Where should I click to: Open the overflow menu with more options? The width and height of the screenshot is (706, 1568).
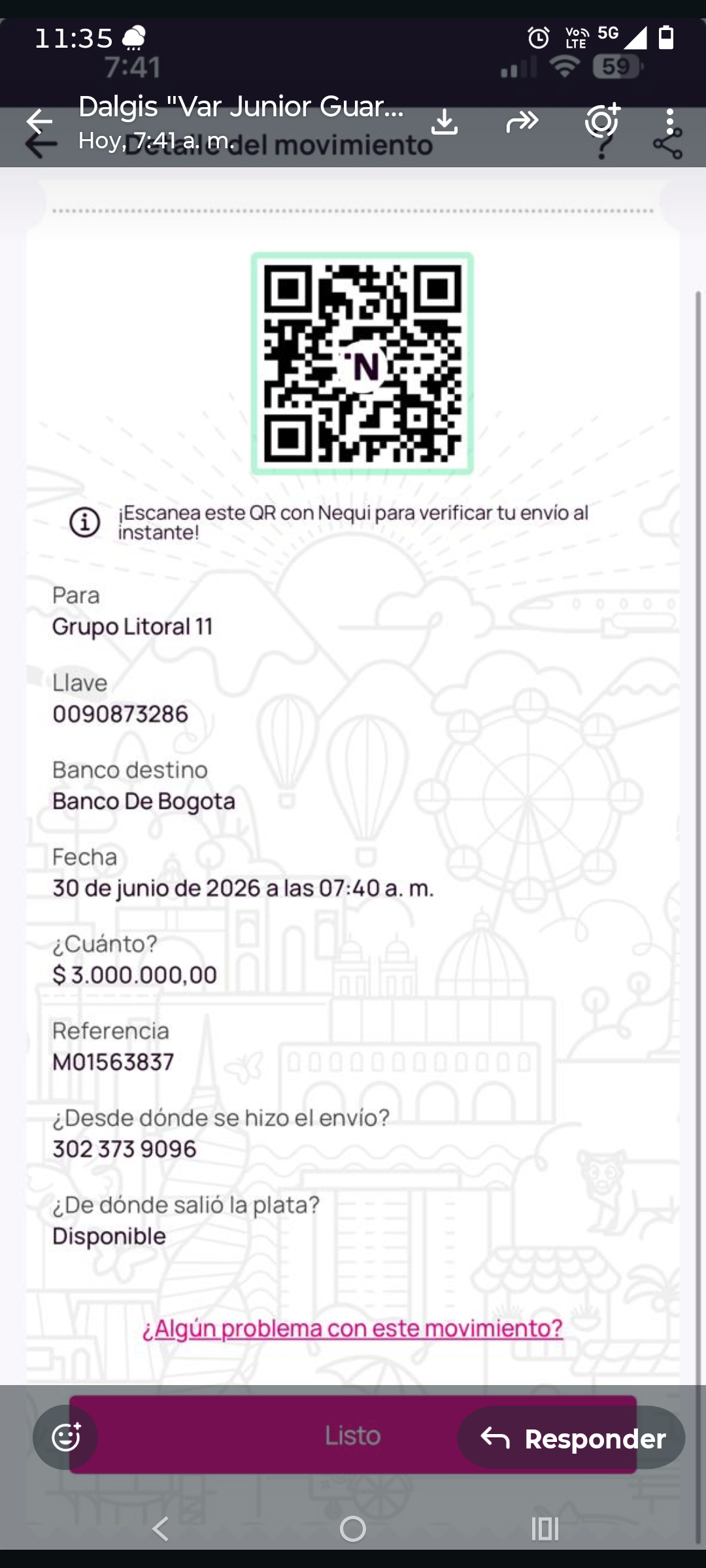click(669, 122)
